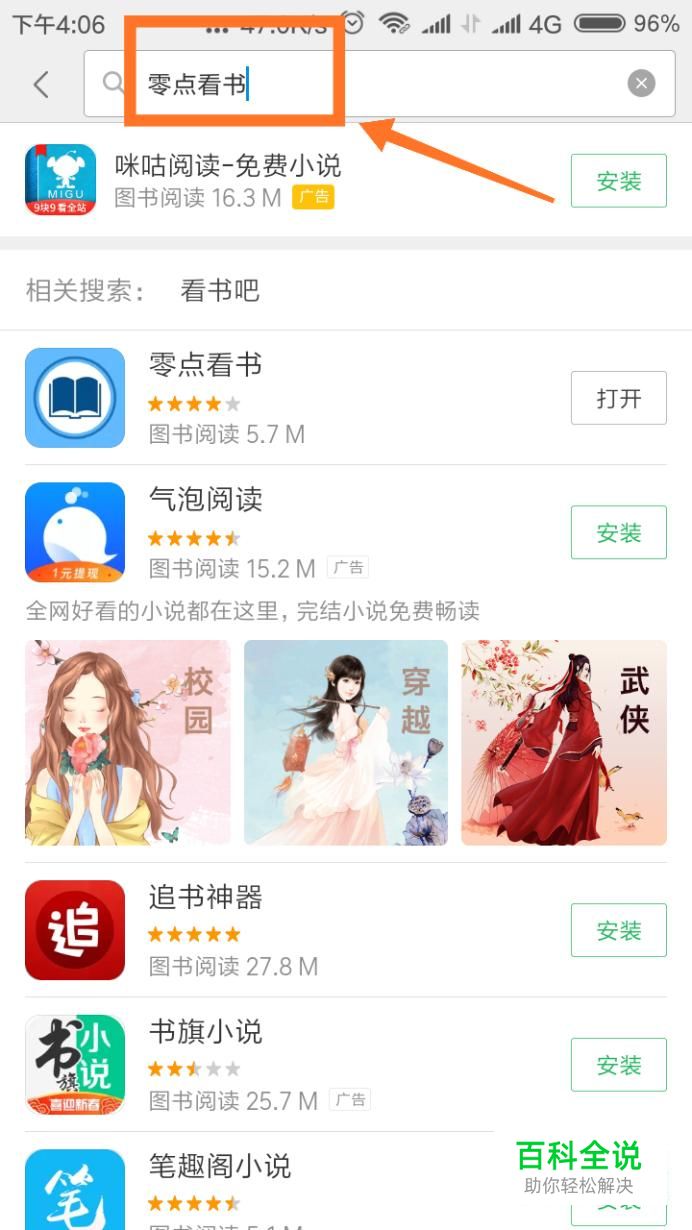The height and width of the screenshot is (1230, 692).
Task: Go back using the back arrow
Action: [41, 84]
